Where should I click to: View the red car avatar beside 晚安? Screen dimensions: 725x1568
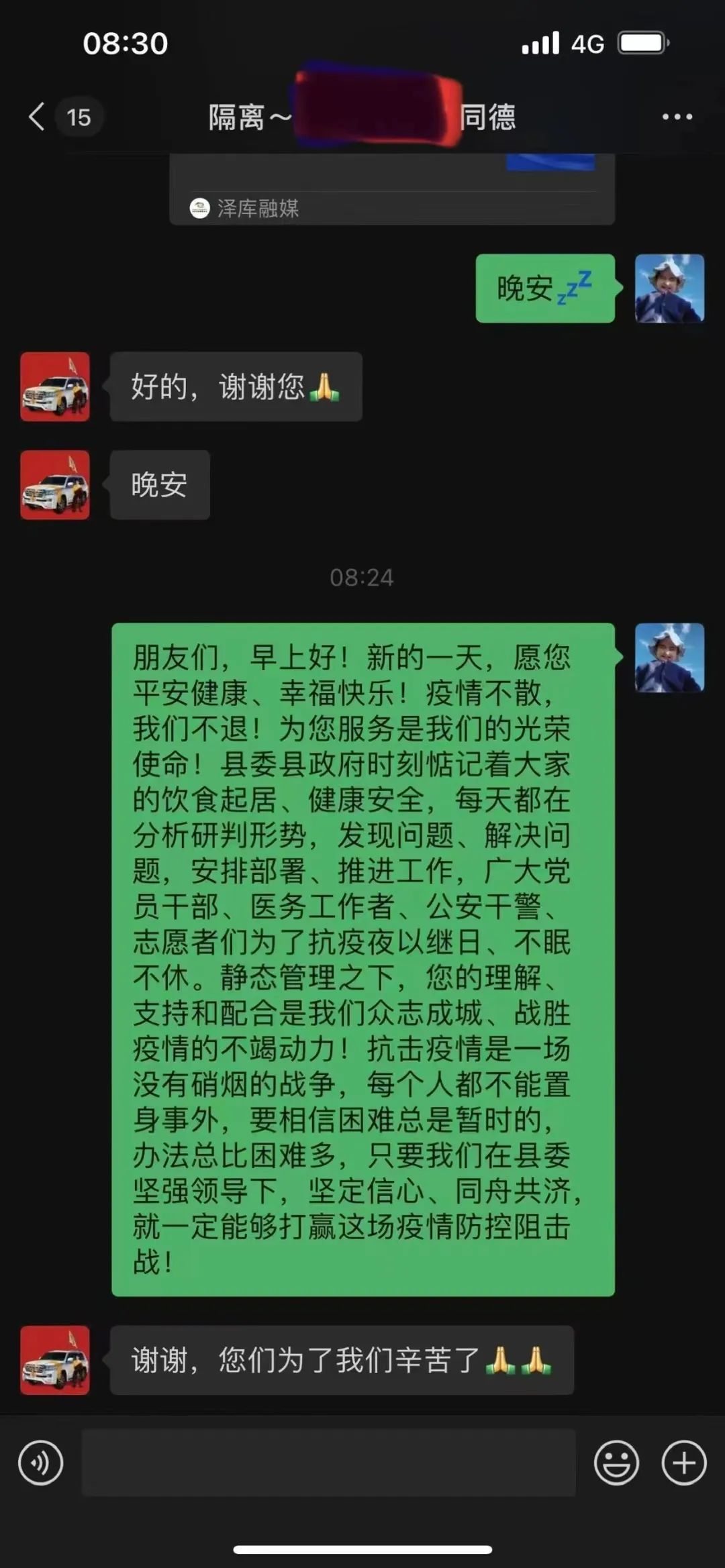(55, 484)
